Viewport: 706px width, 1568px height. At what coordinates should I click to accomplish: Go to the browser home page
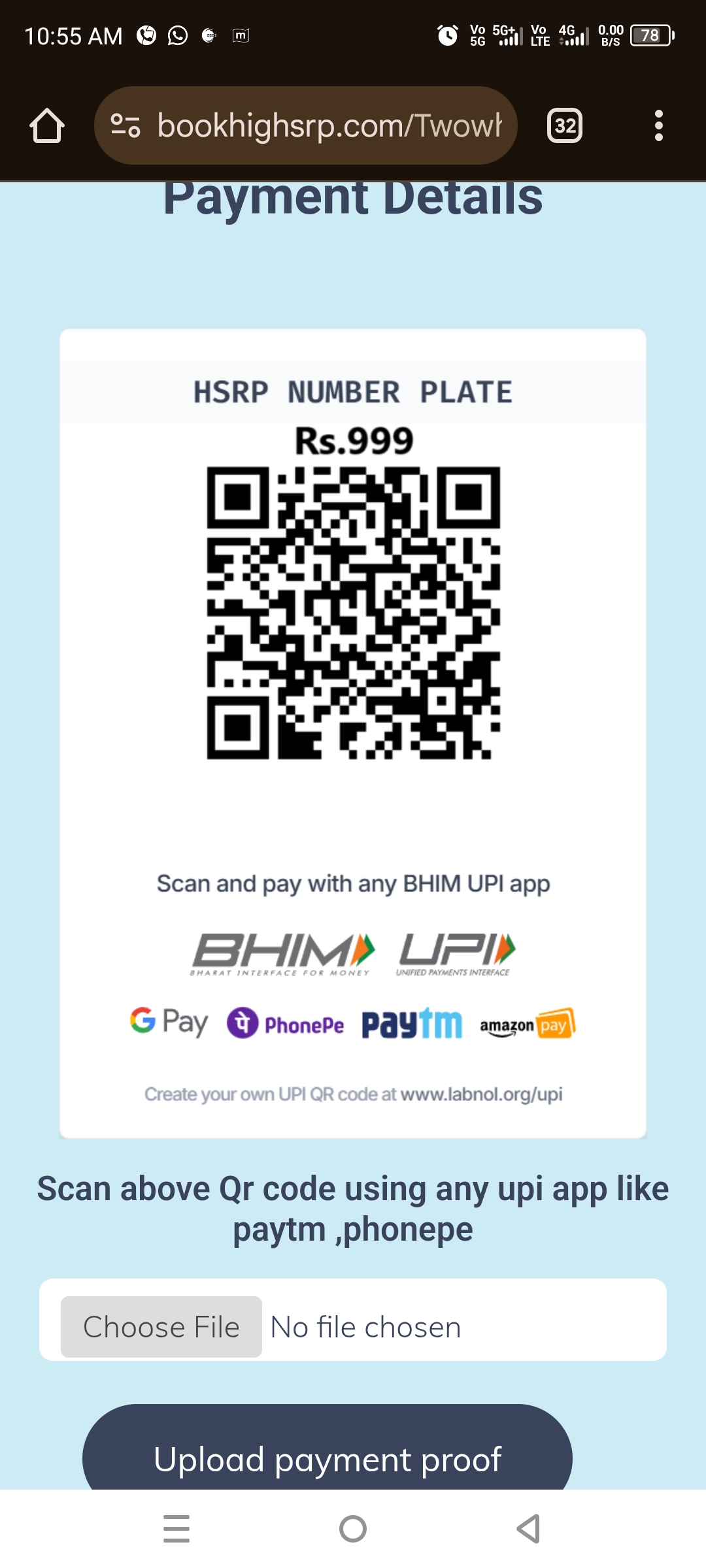point(47,125)
